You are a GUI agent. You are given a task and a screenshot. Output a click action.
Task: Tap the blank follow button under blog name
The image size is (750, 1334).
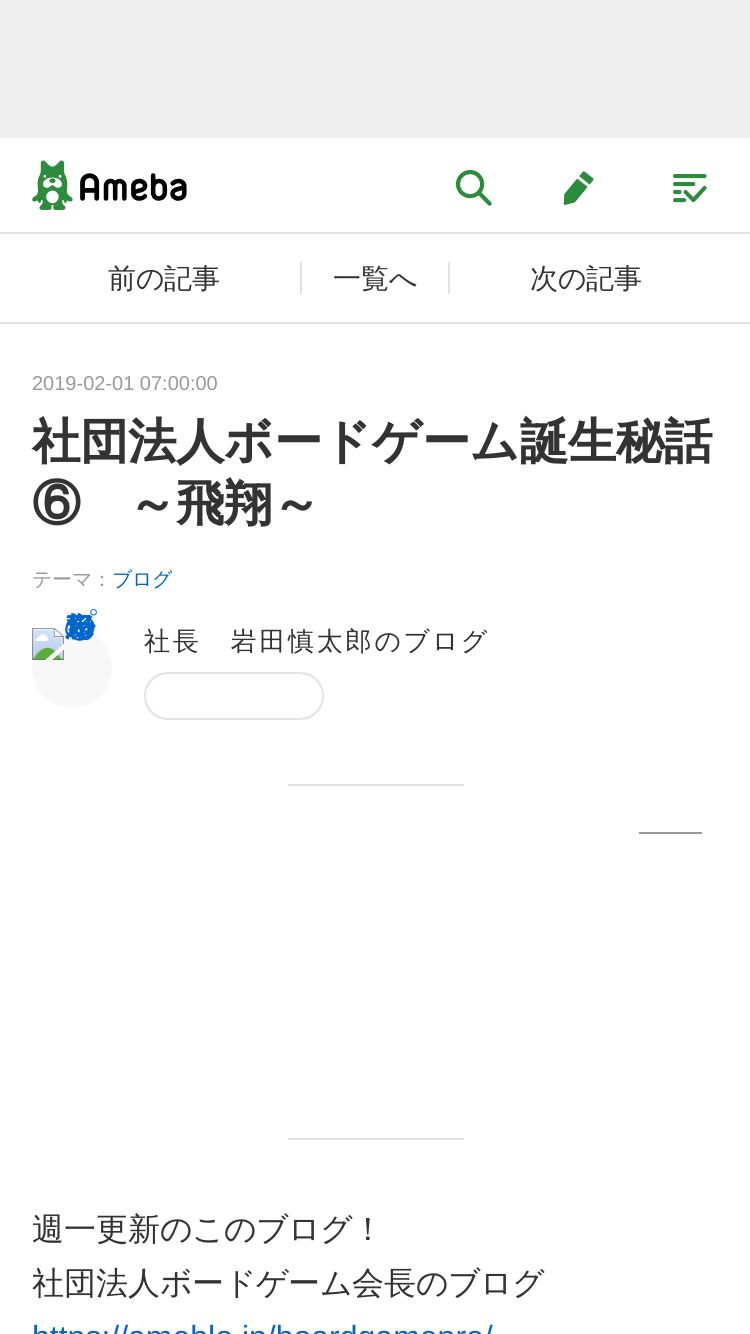[x=234, y=696]
